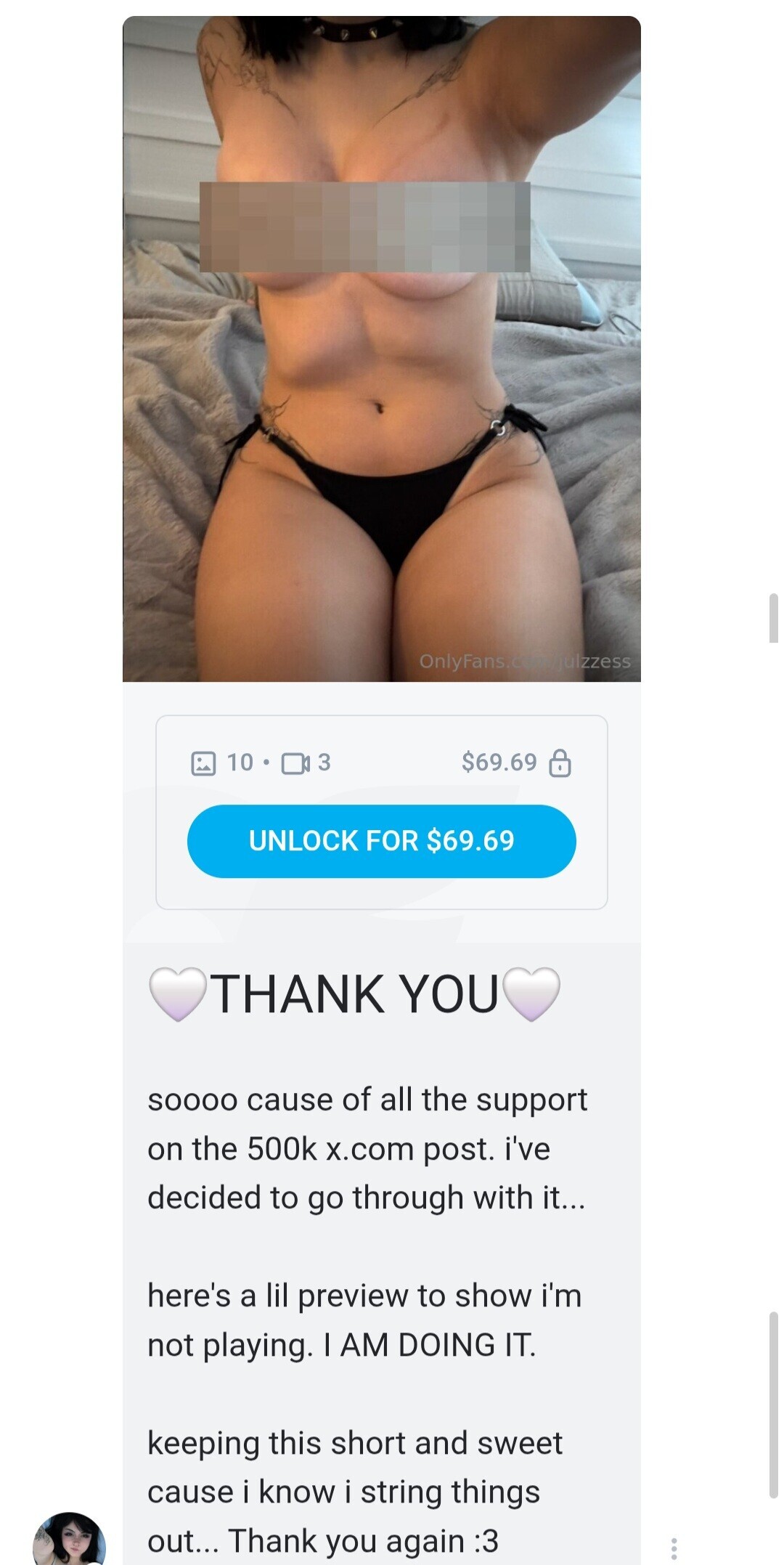
Task: Open the message's three-dot options menu
Action: coord(674,1548)
